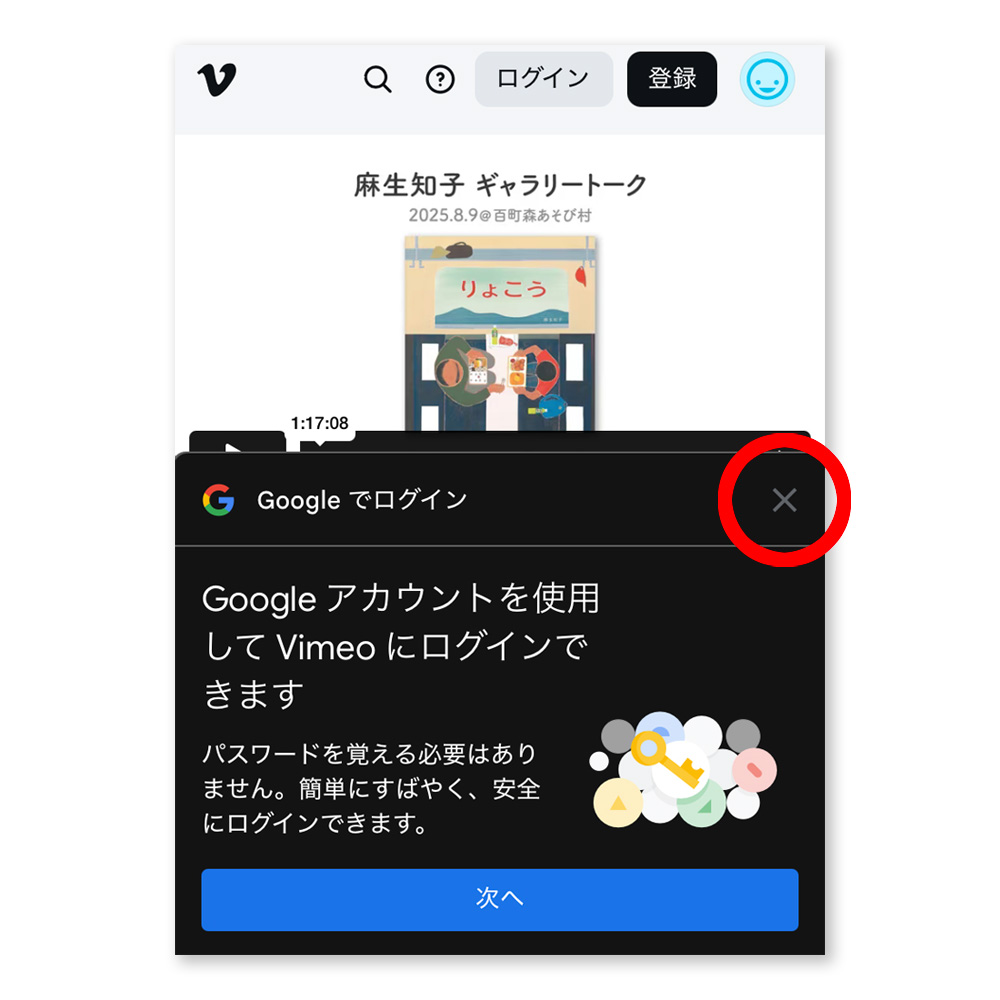This screenshot has width=1000, height=1000.
Task: Open the help question mark icon
Action: point(440,80)
